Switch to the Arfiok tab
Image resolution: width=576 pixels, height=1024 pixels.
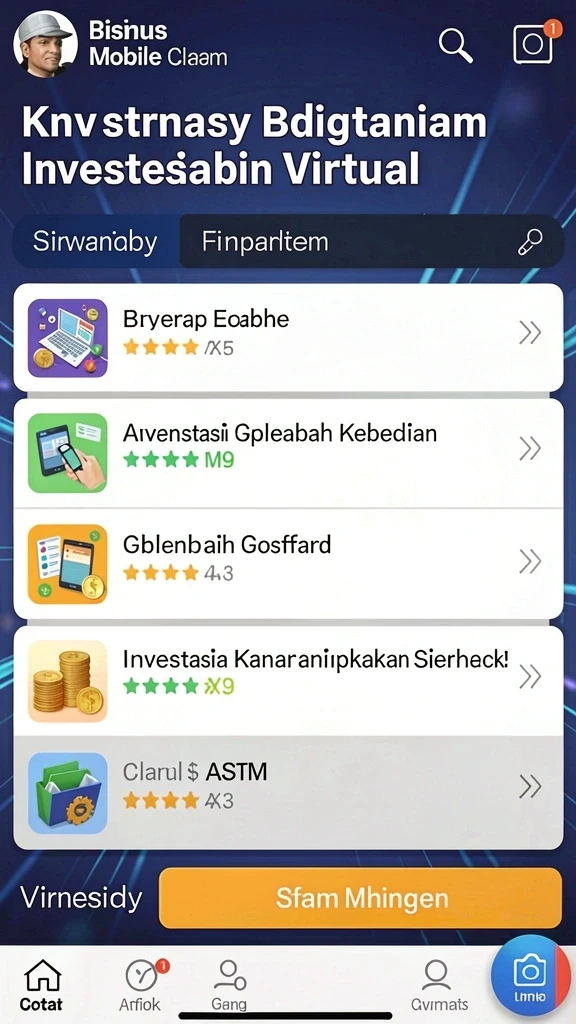(141, 985)
